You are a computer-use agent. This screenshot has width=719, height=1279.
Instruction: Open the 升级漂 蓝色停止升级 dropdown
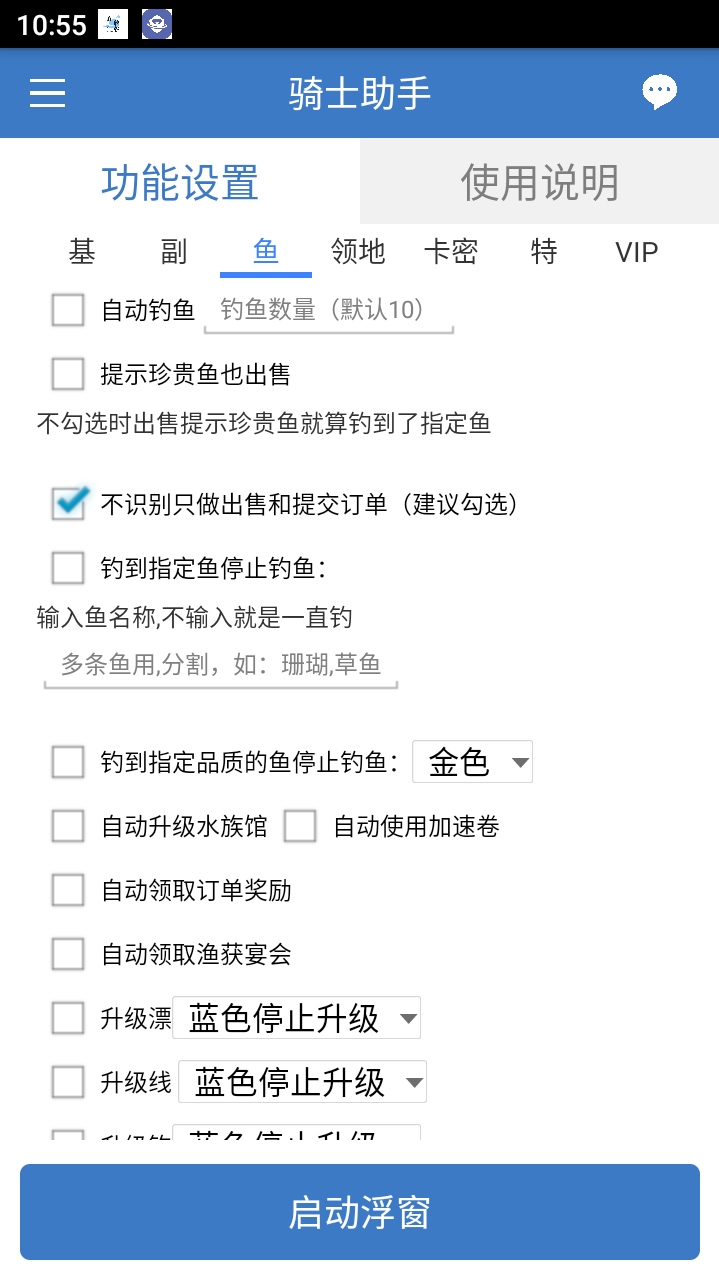click(x=296, y=1018)
